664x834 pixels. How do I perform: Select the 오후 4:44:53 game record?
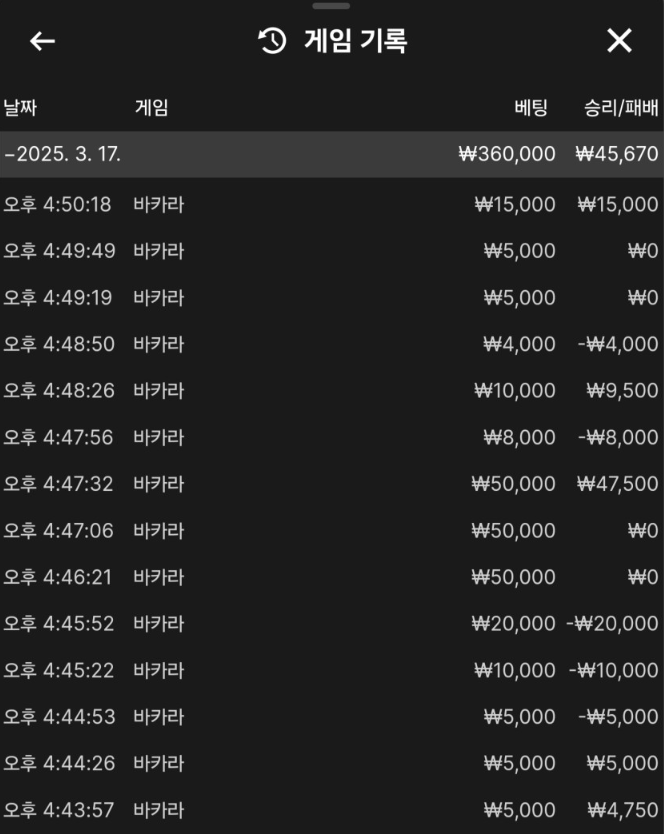coord(331,717)
